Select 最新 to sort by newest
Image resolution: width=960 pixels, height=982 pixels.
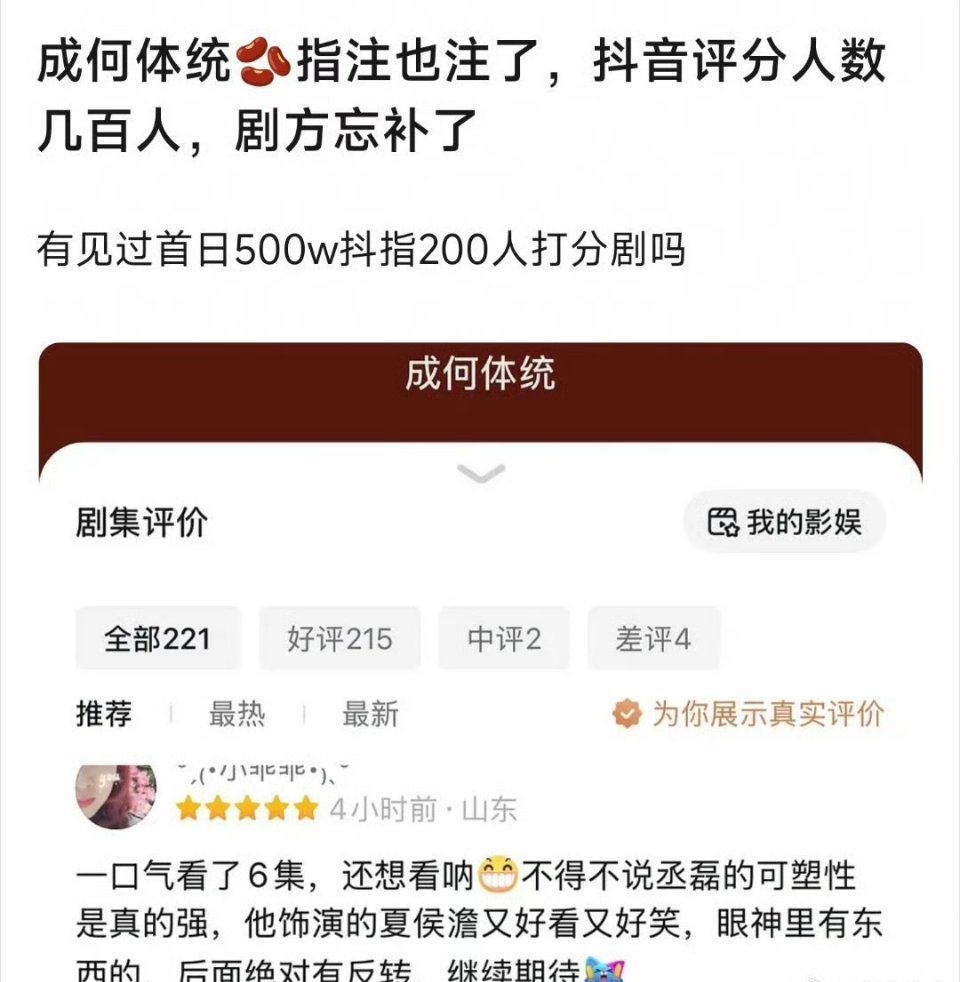[372, 715]
